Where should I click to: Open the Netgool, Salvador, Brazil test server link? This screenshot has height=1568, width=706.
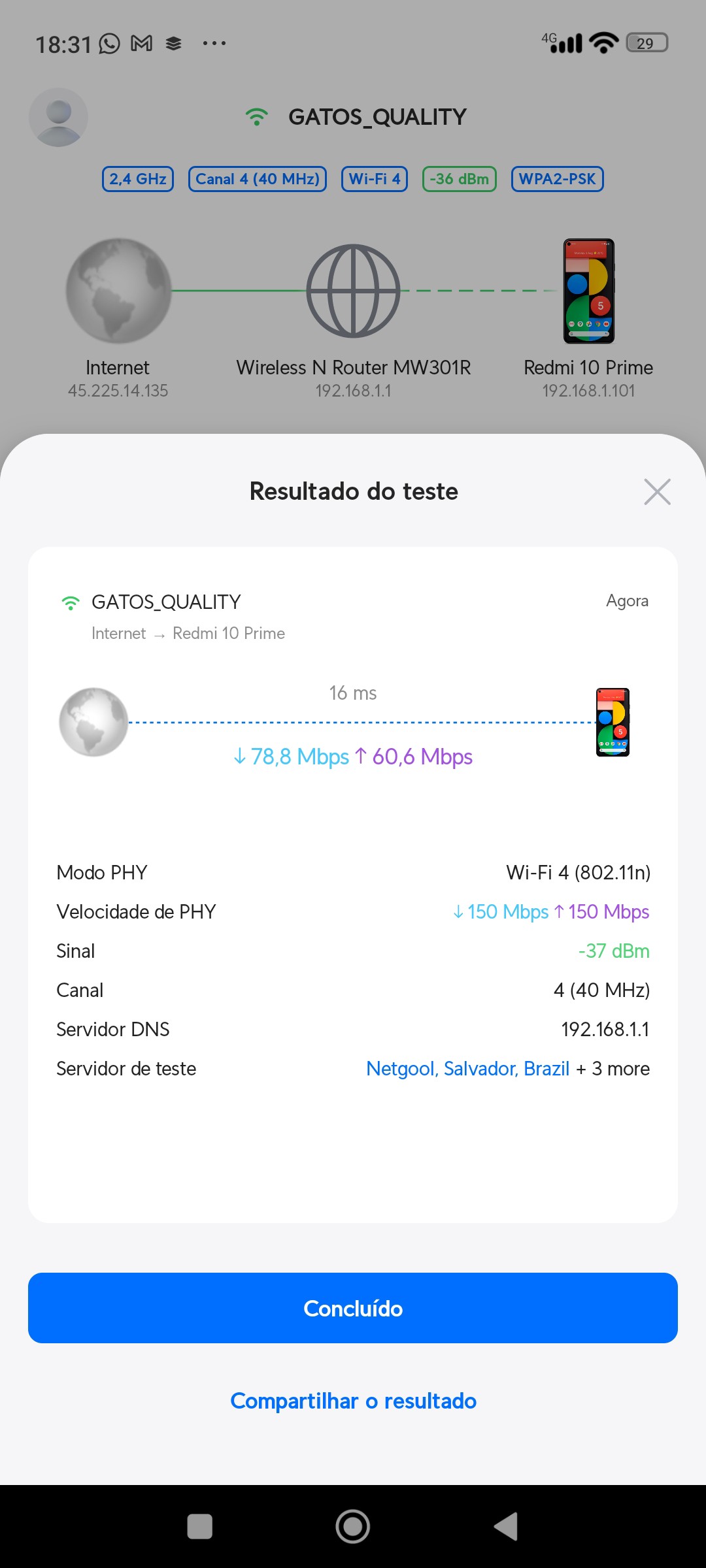pos(467,1068)
